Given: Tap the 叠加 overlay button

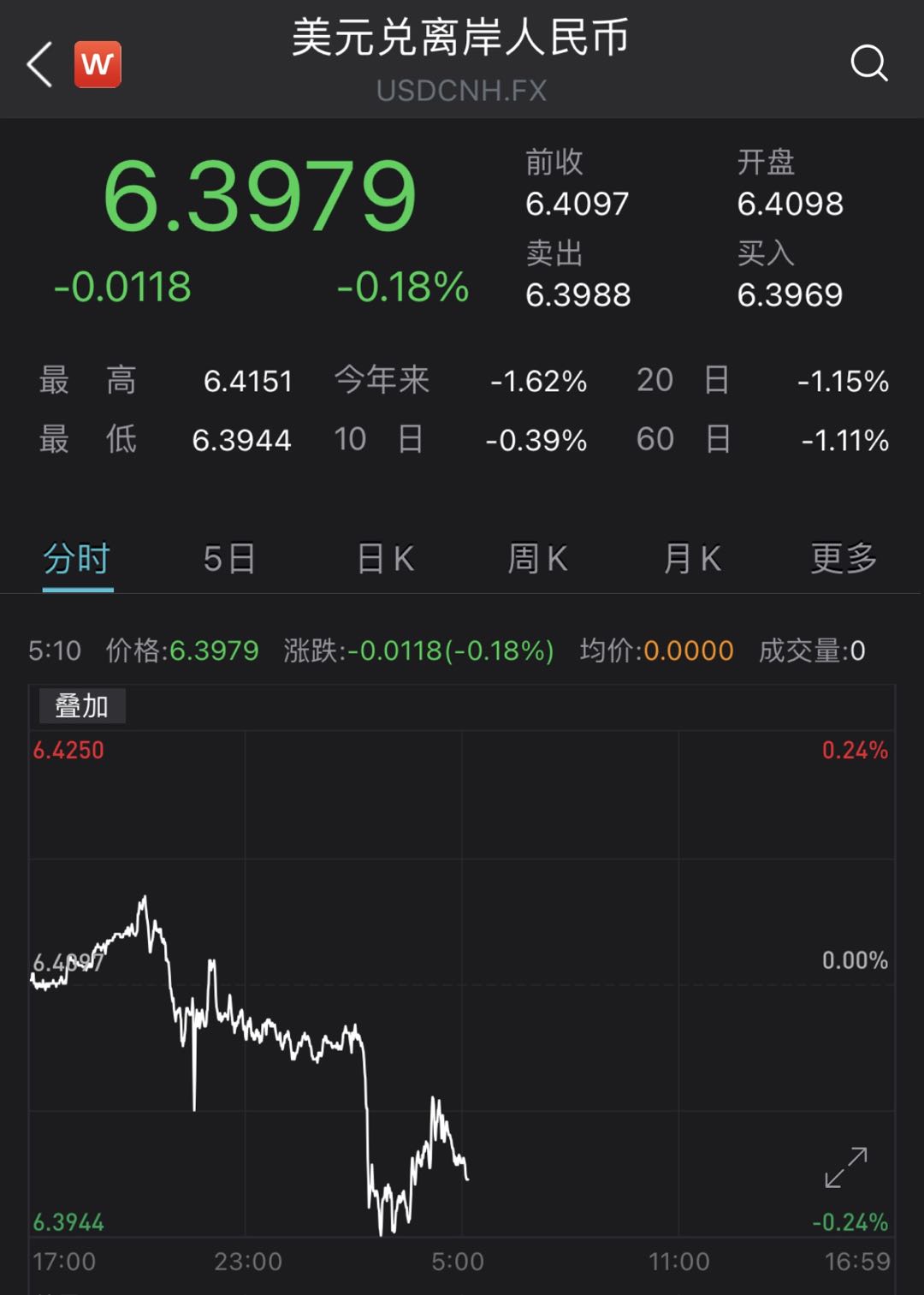Looking at the screenshot, I should (x=82, y=706).
